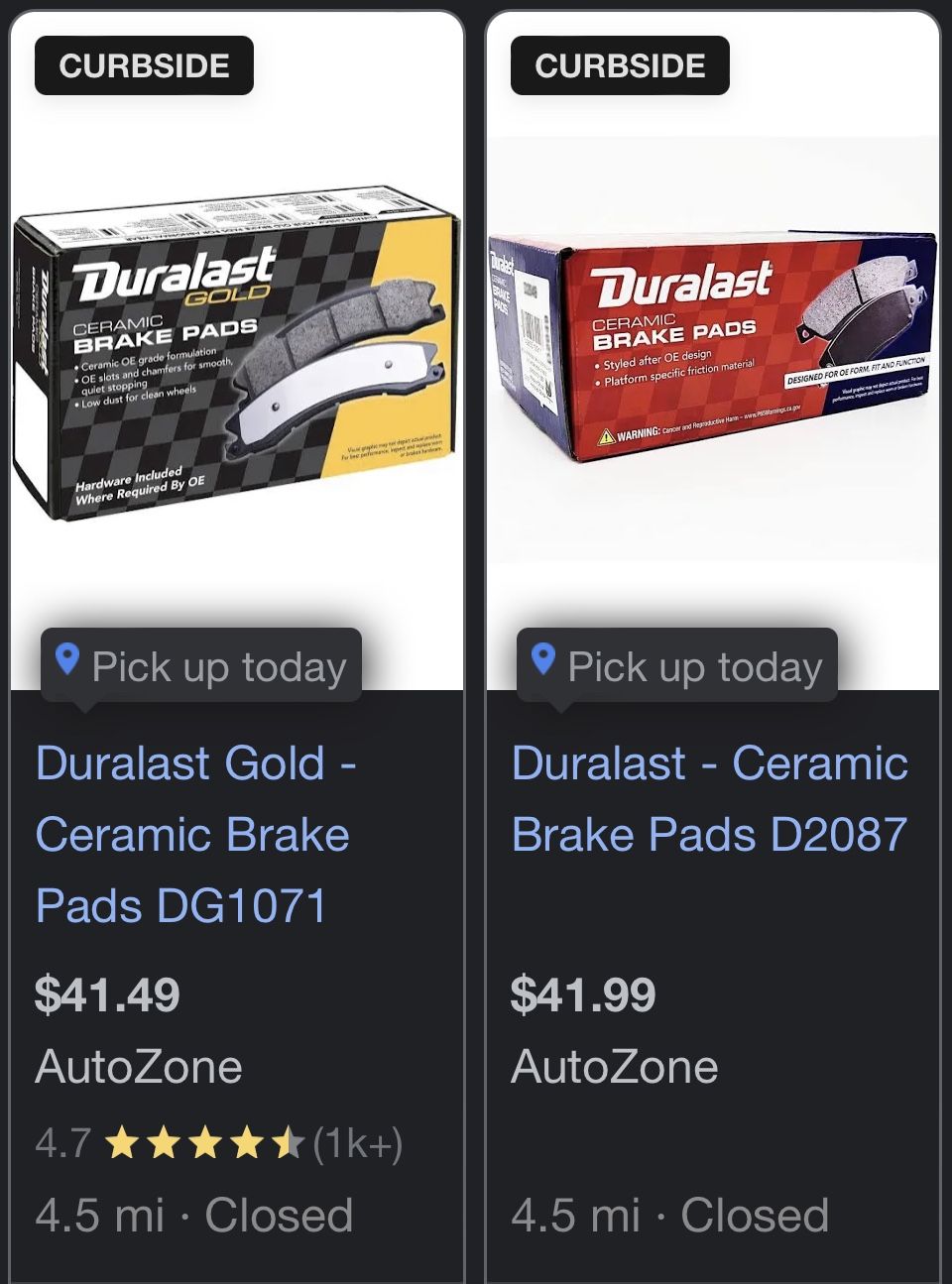This screenshot has height=1284, width=952.
Task: Open the Duralast Gold brake pads product image
Action: click(x=236, y=350)
